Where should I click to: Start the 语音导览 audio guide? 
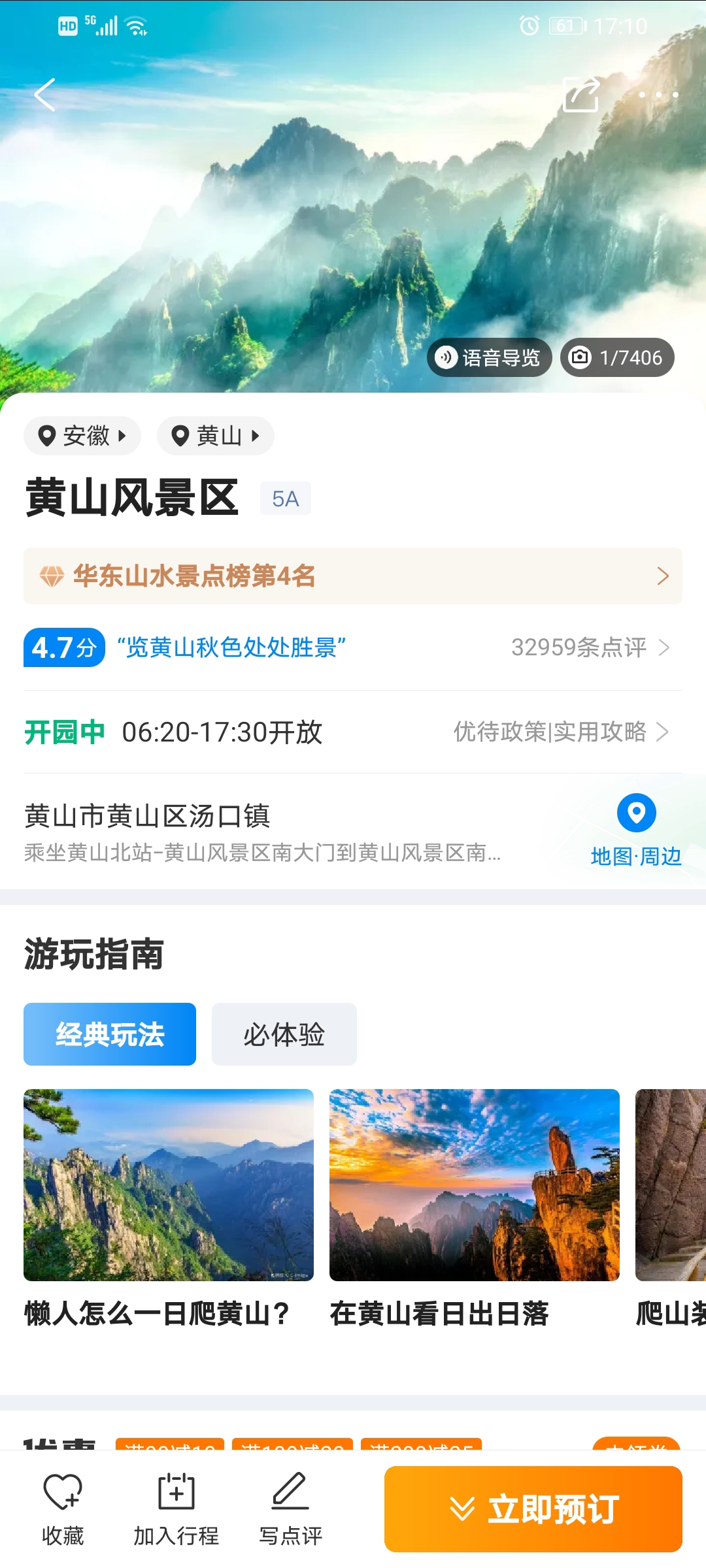(x=490, y=357)
